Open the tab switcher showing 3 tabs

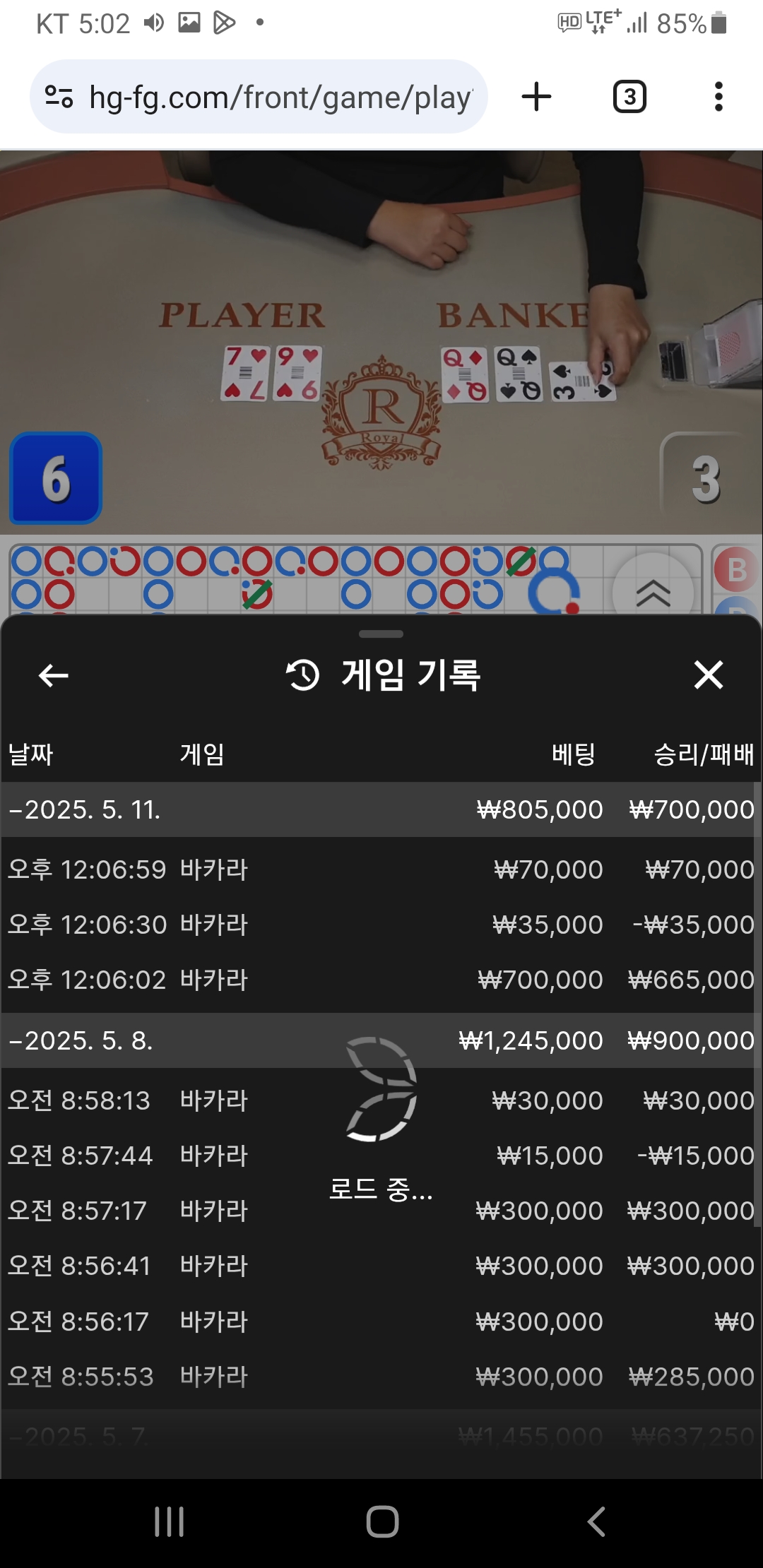(x=629, y=97)
